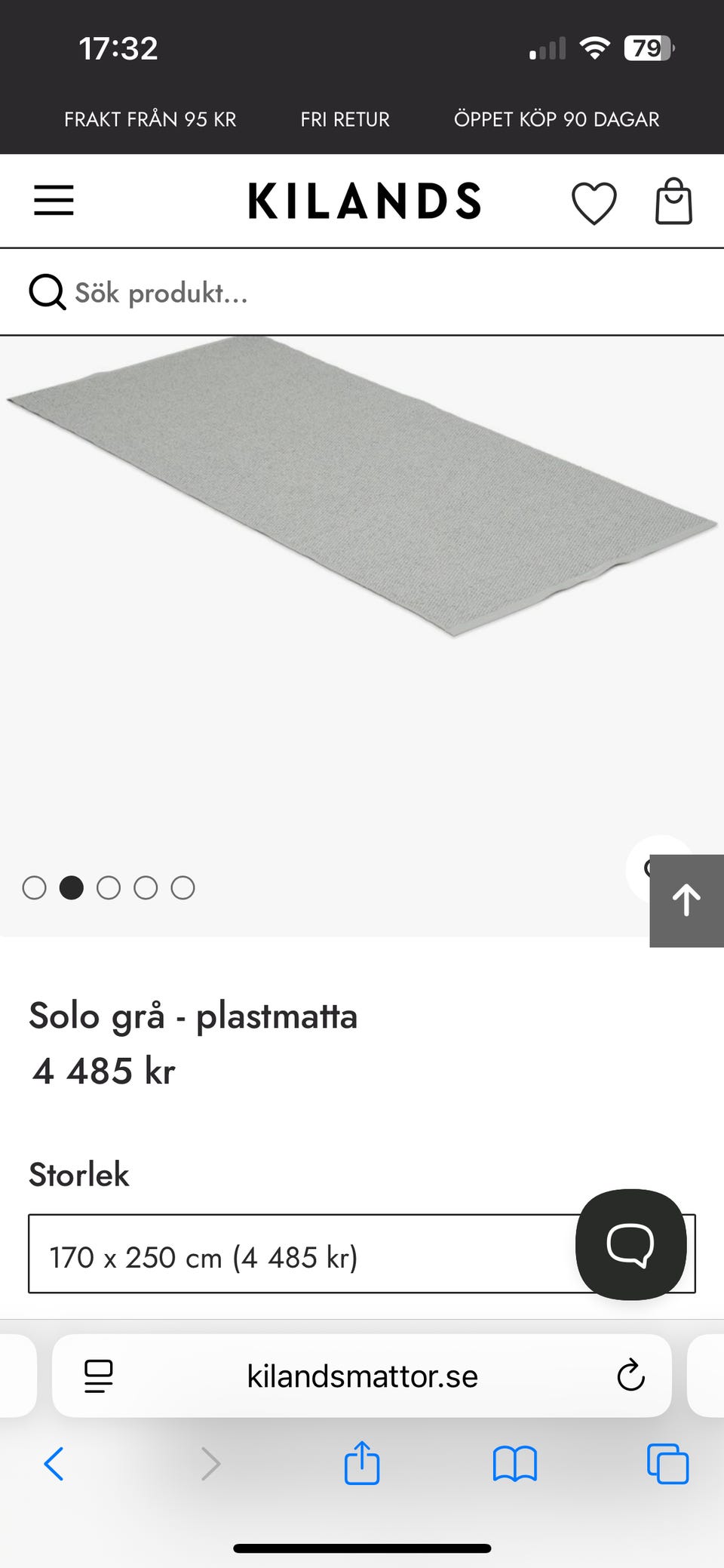The width and height of the screenshot is (724, 1568).
Task: Open the shopping bag cart
Action: tap(673, 200)
